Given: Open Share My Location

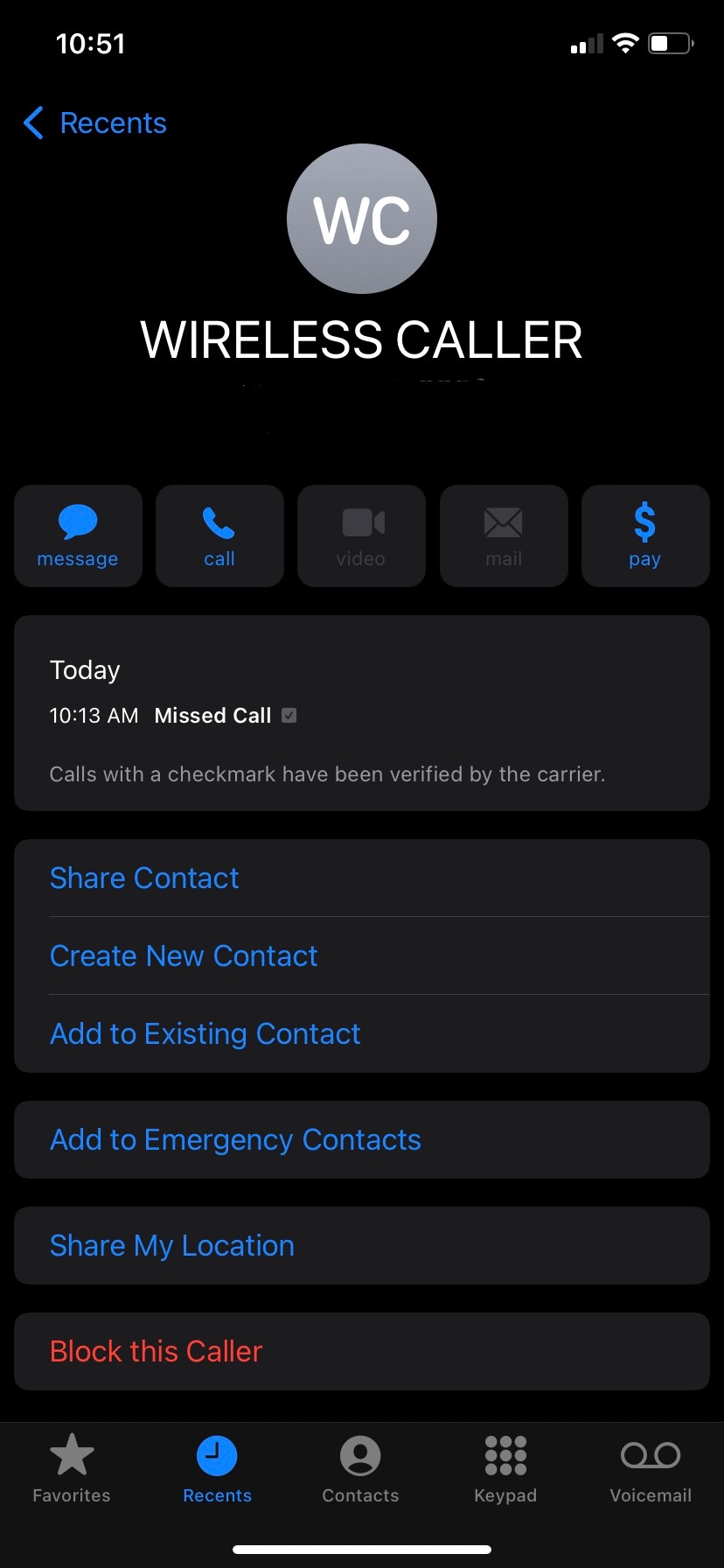Looking at the screenshot, I should click(172, 1245).
